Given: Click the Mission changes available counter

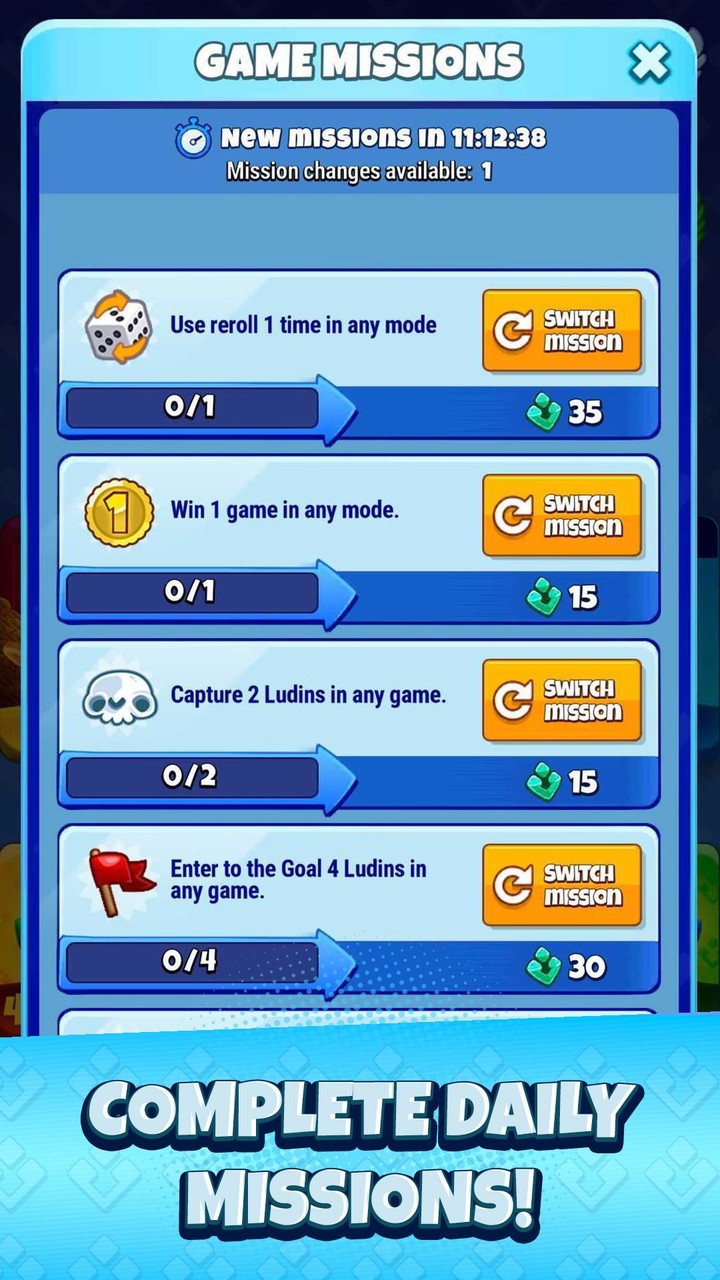Looking at the screenshot, I should [x=360, y=172].
